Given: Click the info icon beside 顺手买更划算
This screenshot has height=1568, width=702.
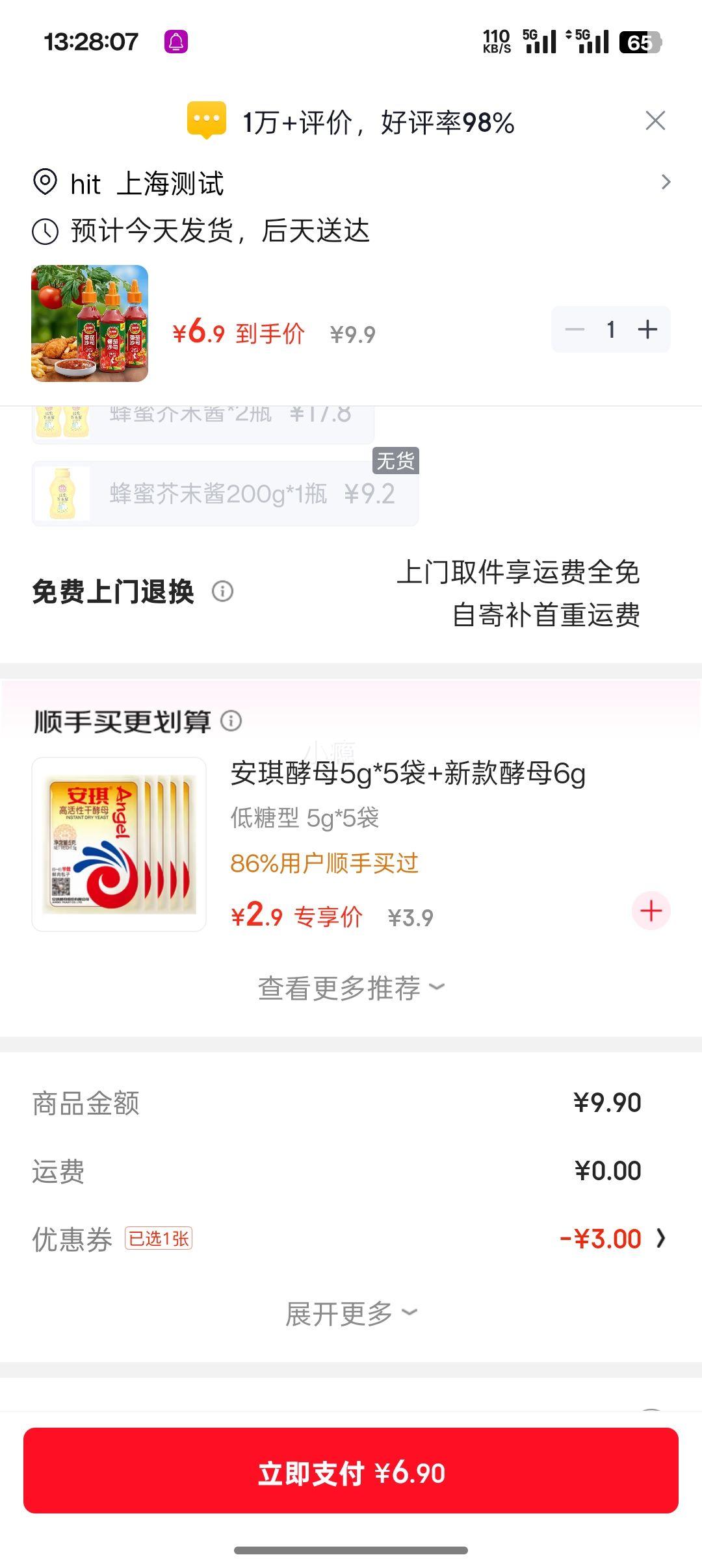Looking at the screenshot, I should click(x=231, y=721).
